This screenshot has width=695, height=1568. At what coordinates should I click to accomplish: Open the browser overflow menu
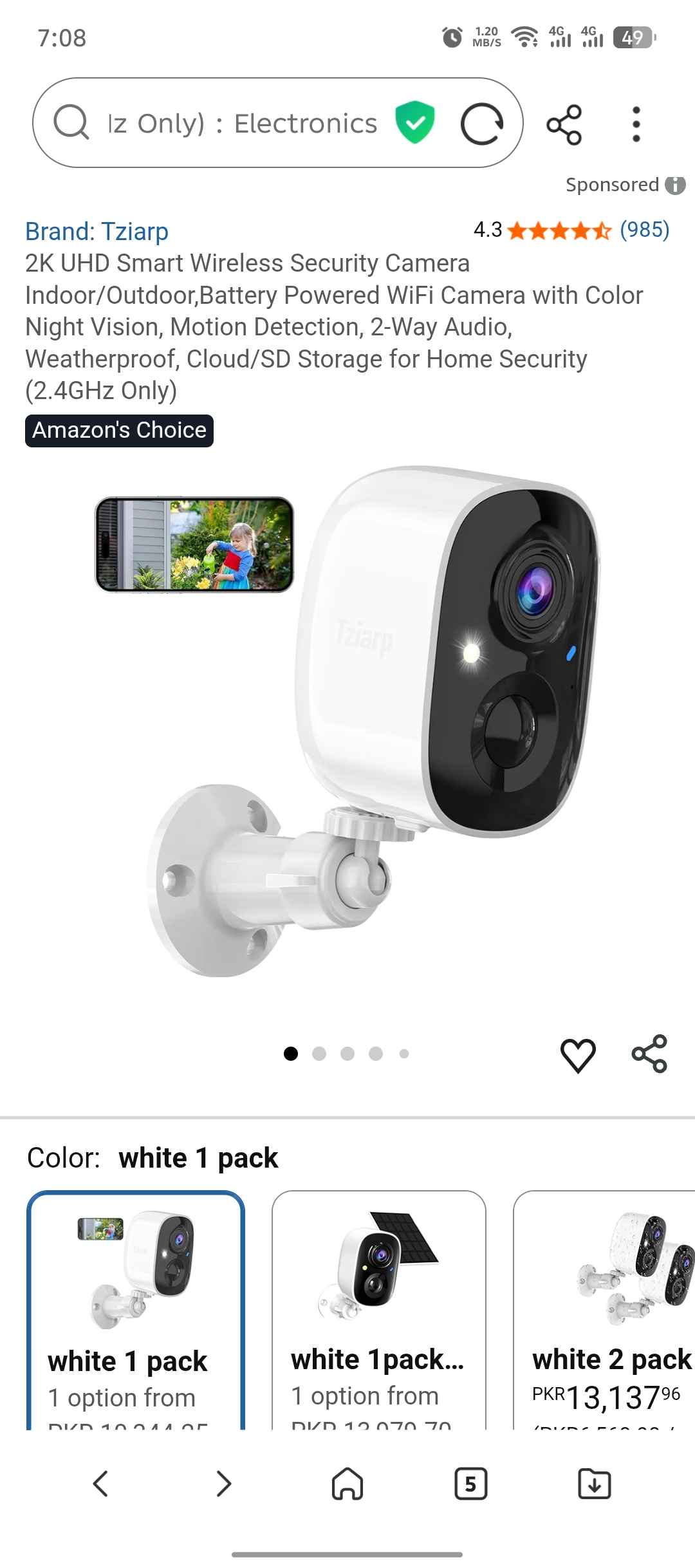click(x=636, y=124)
